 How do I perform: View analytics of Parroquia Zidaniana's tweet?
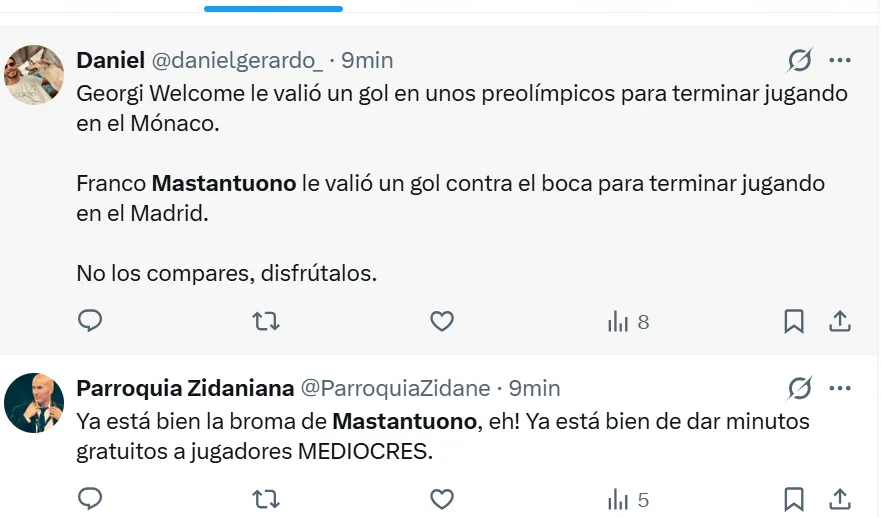(629, 499)
